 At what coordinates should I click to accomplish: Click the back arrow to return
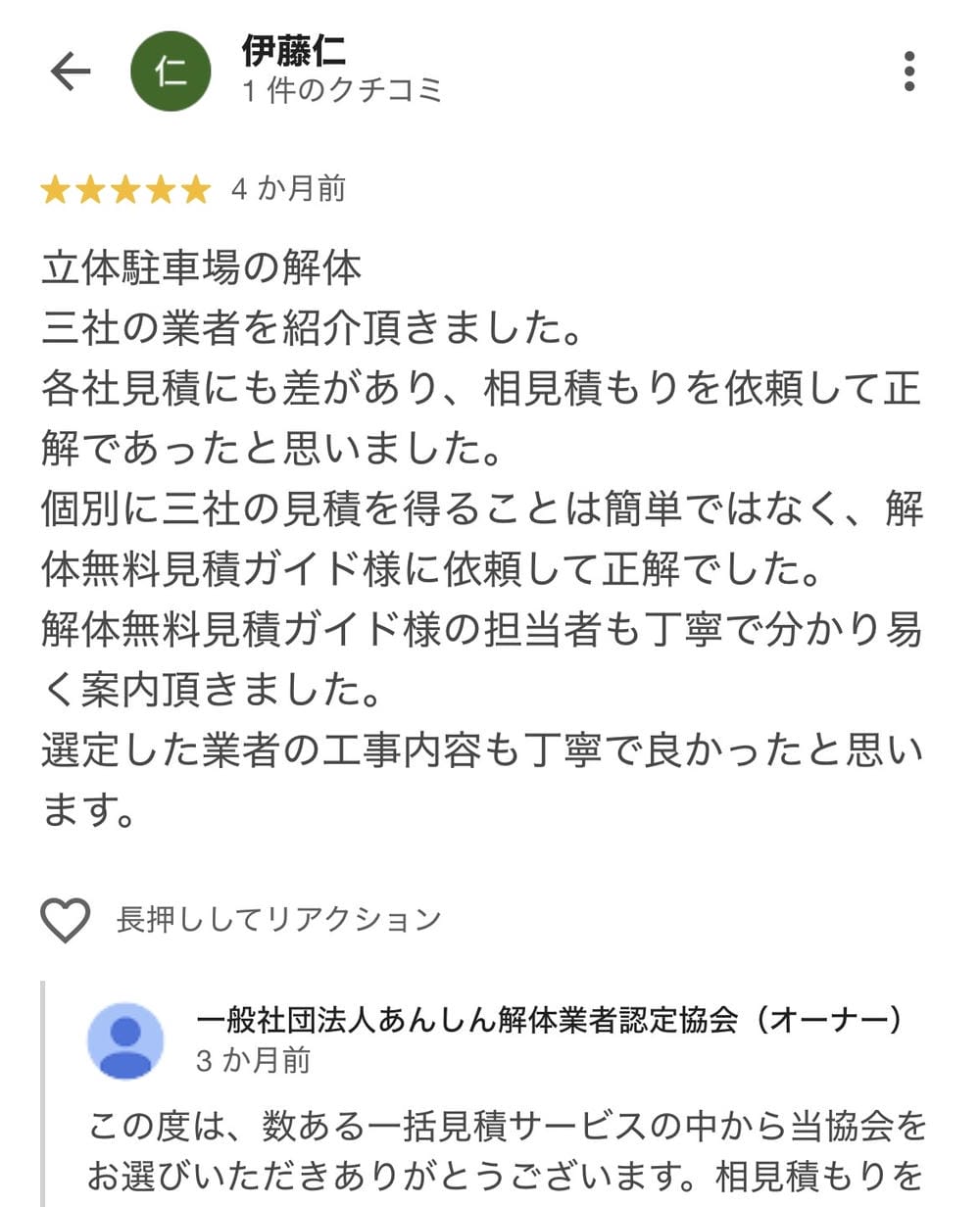coord(71,71)
